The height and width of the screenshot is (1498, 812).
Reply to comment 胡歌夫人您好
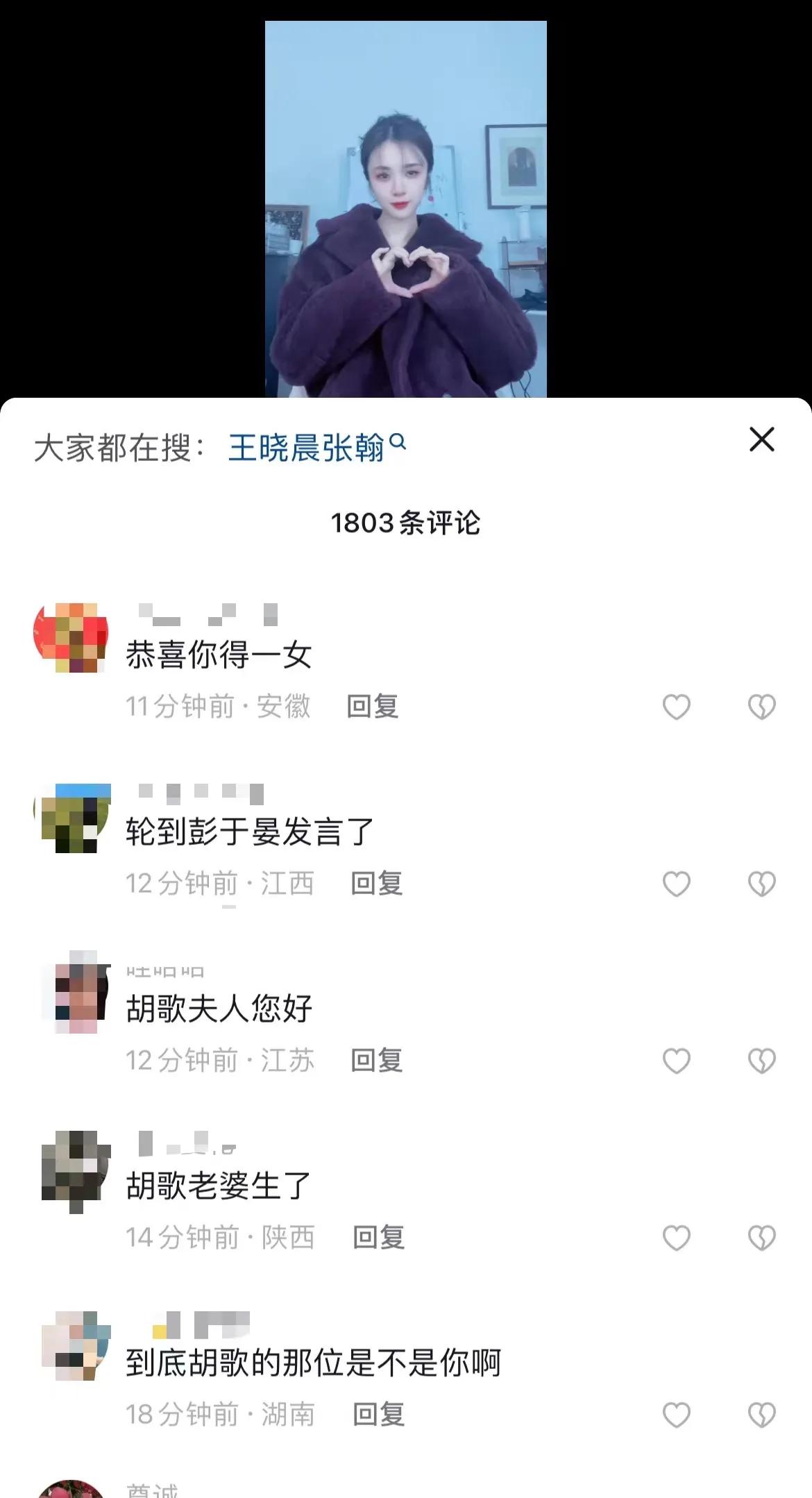(376, 1061)
